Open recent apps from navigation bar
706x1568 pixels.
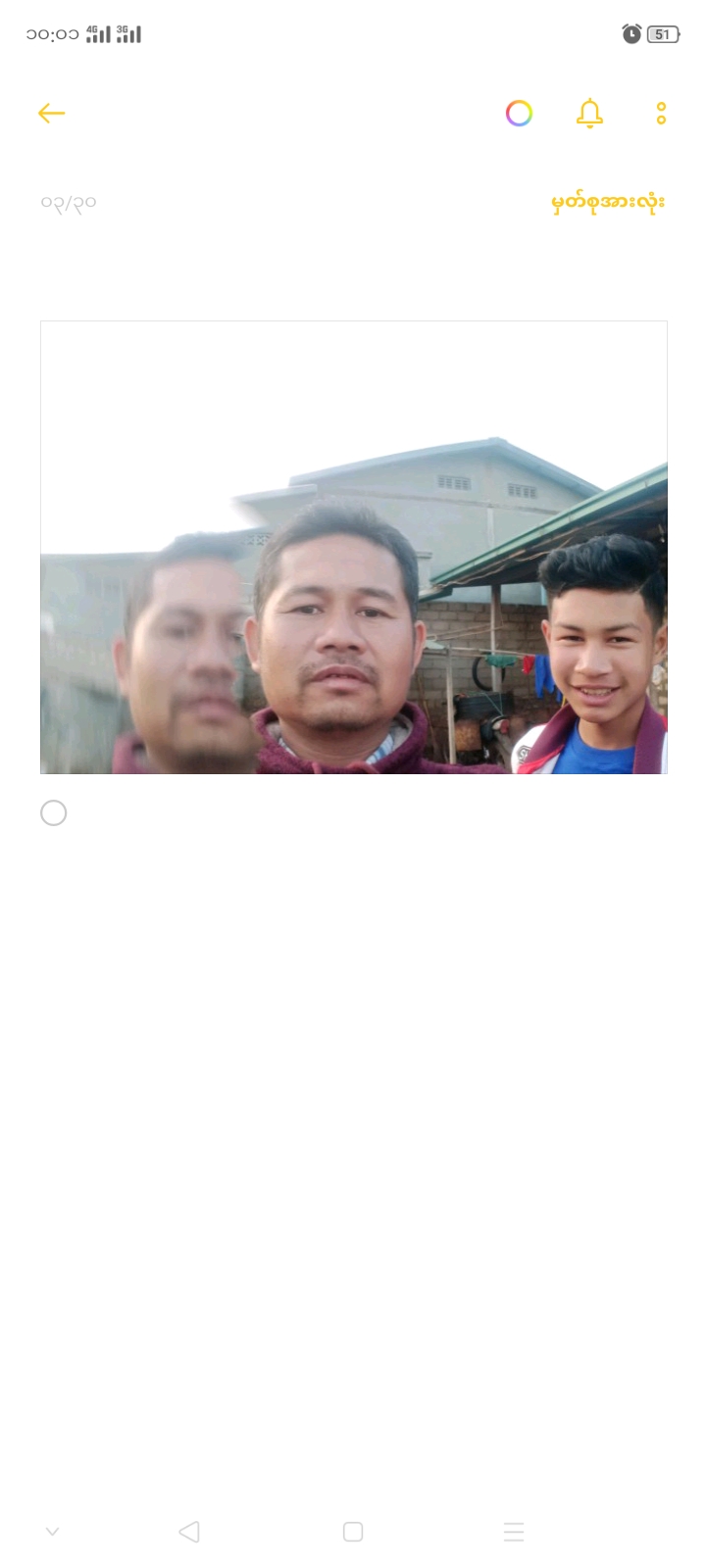coord(514,1532)
